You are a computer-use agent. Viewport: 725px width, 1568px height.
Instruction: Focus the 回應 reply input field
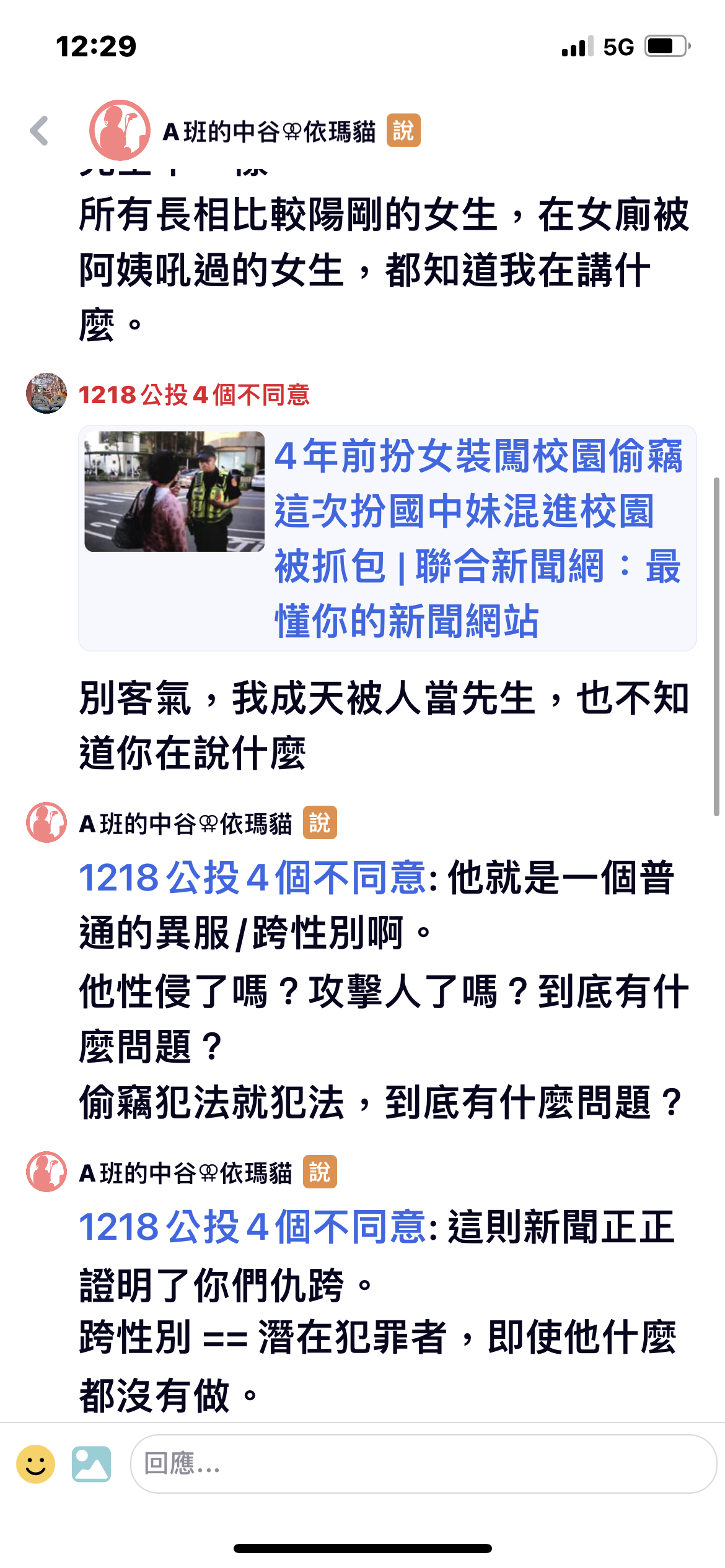tap(423, 1464)
